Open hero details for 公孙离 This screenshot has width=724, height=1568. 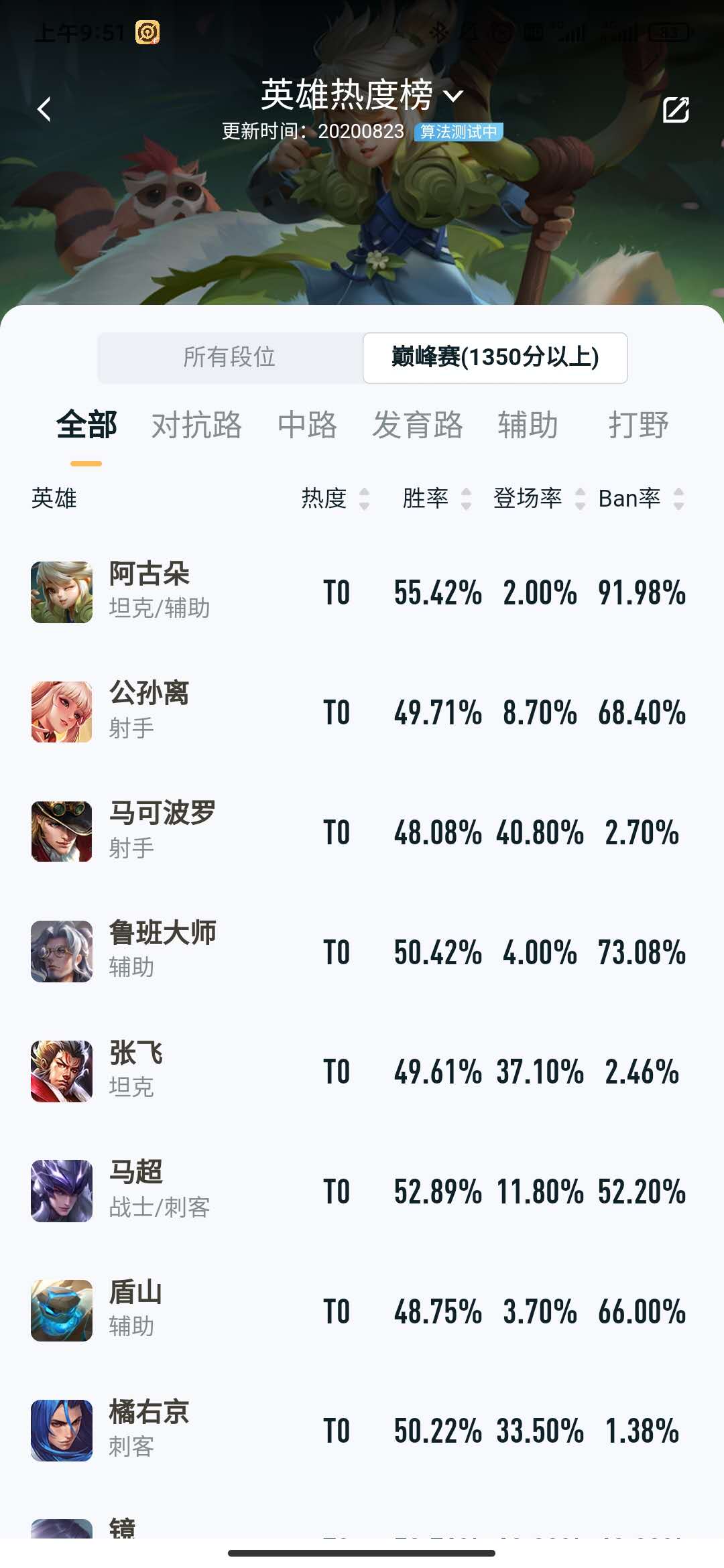[149, 712]
